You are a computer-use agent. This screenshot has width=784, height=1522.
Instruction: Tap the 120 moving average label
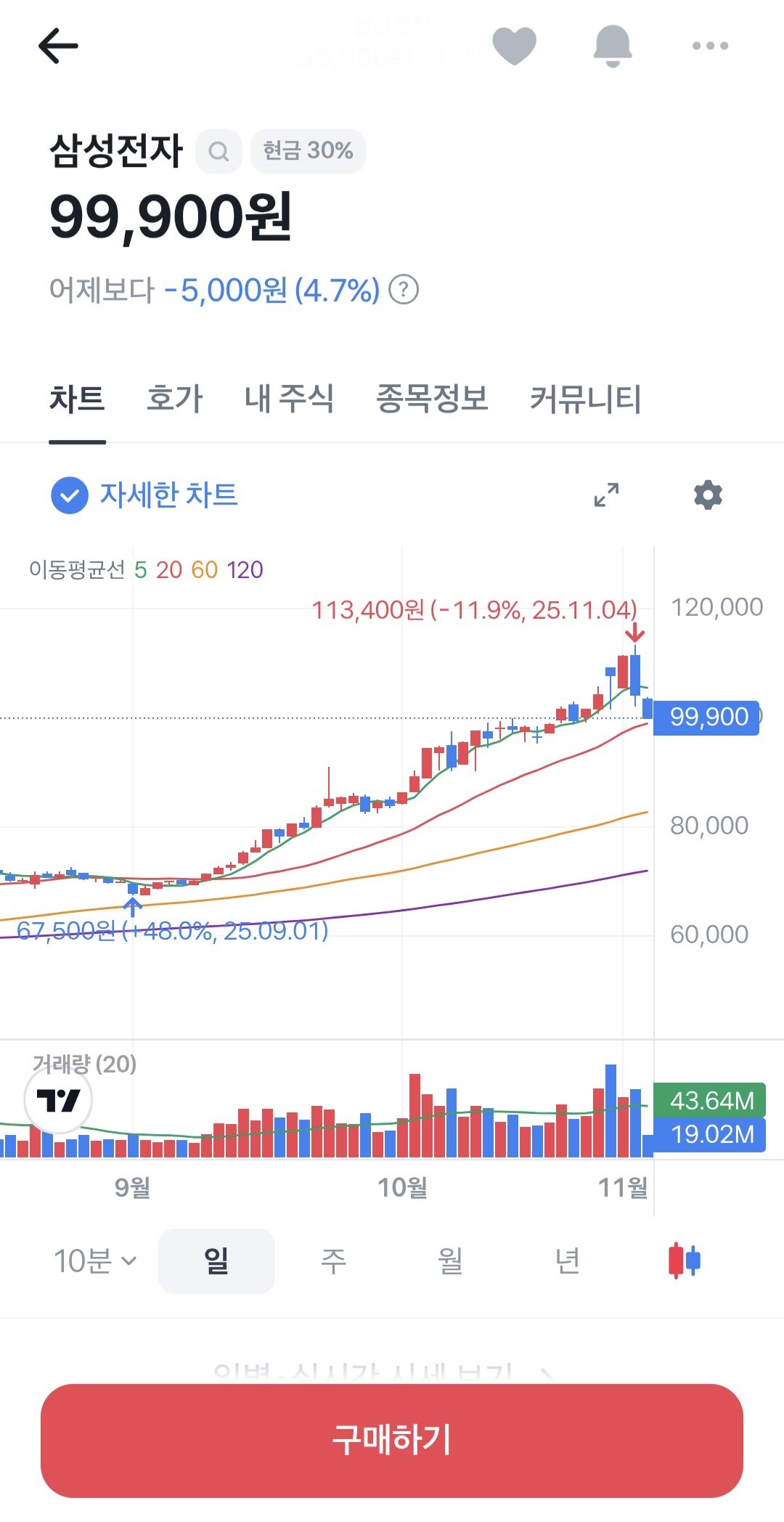(247, 571)
